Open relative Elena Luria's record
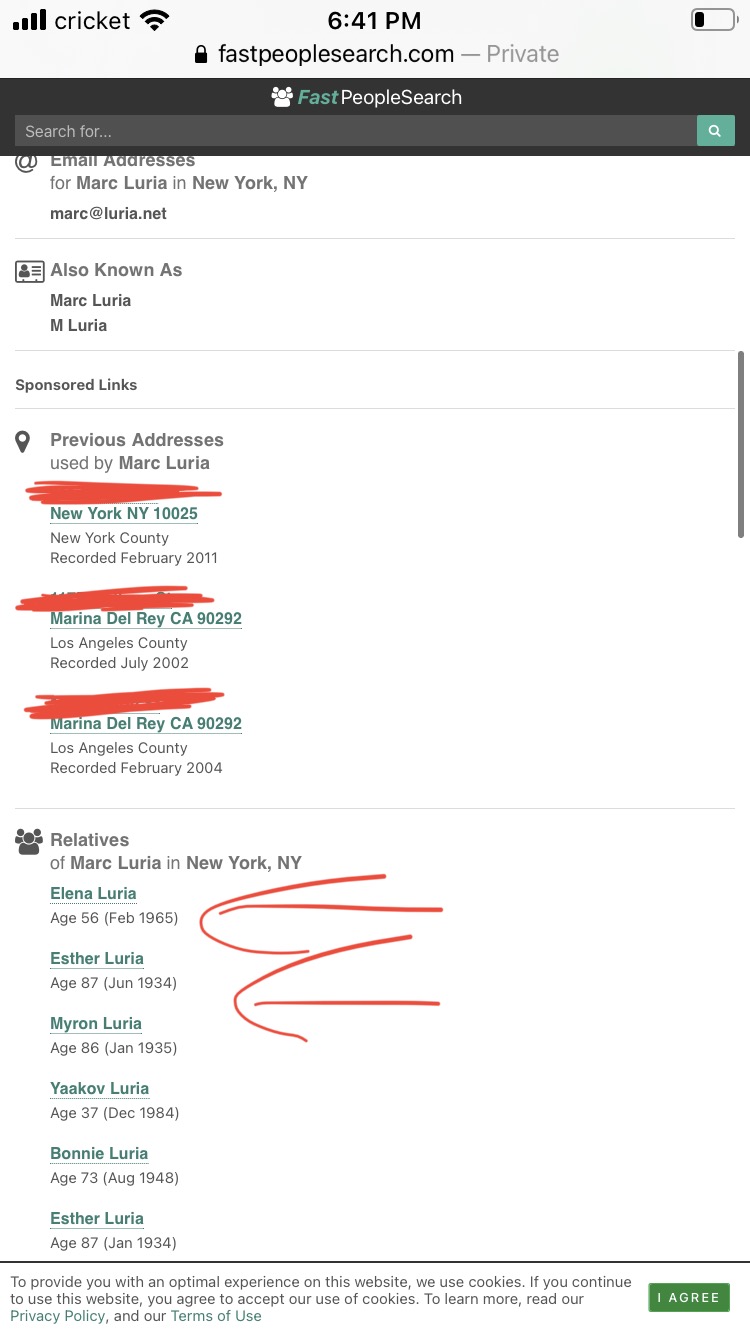The height and width of the screenshot is (1334, 750). tap(93, 893)
